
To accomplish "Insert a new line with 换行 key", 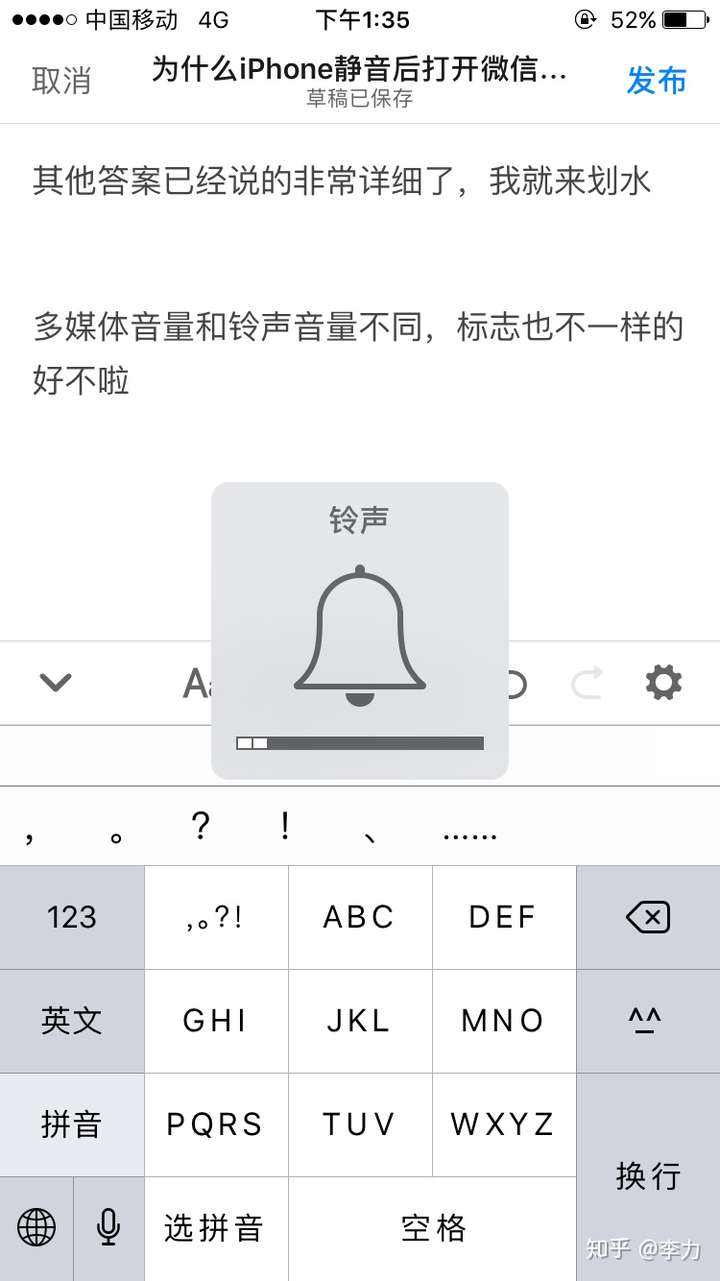I will click(648, 1178).
